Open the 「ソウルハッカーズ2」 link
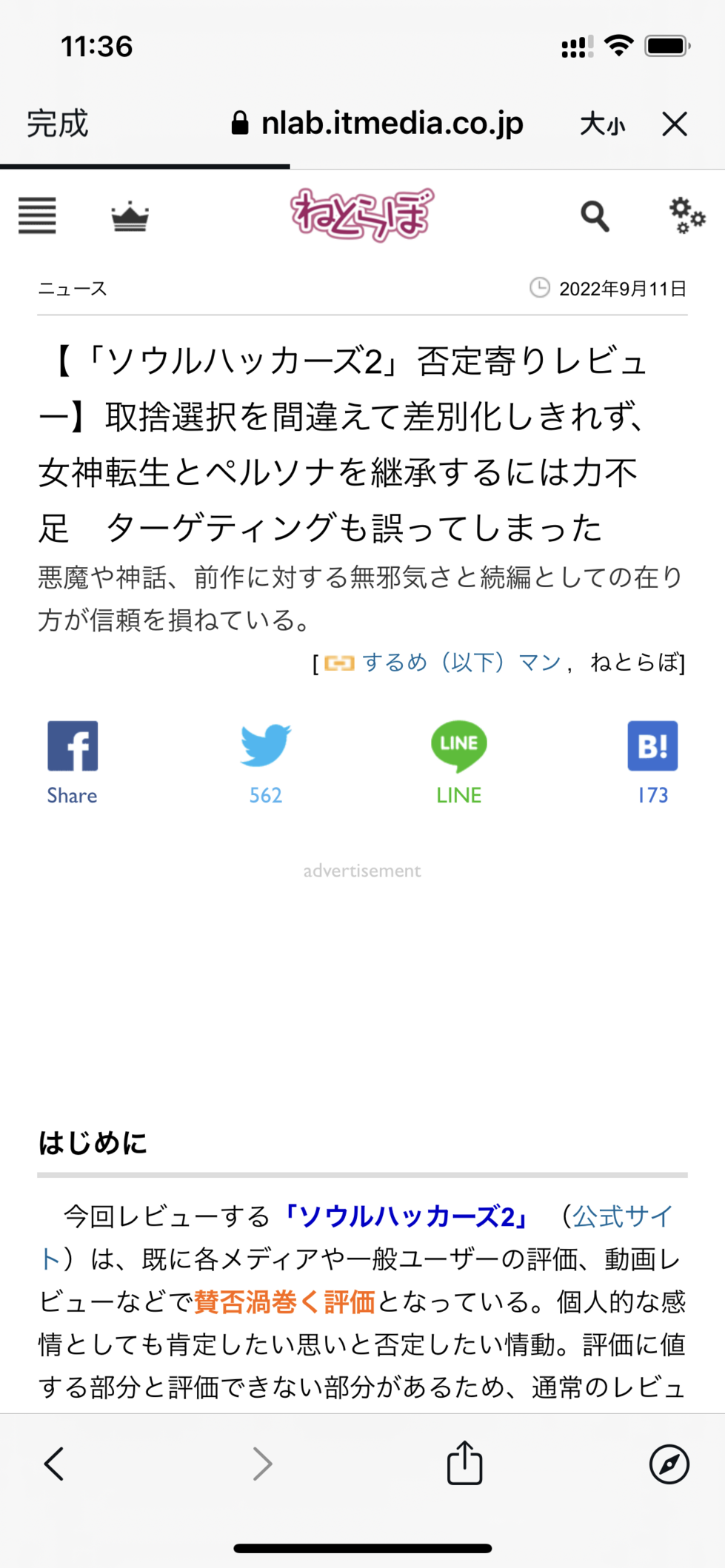Screen dimensions: 725x1568 coord(406,1216)
